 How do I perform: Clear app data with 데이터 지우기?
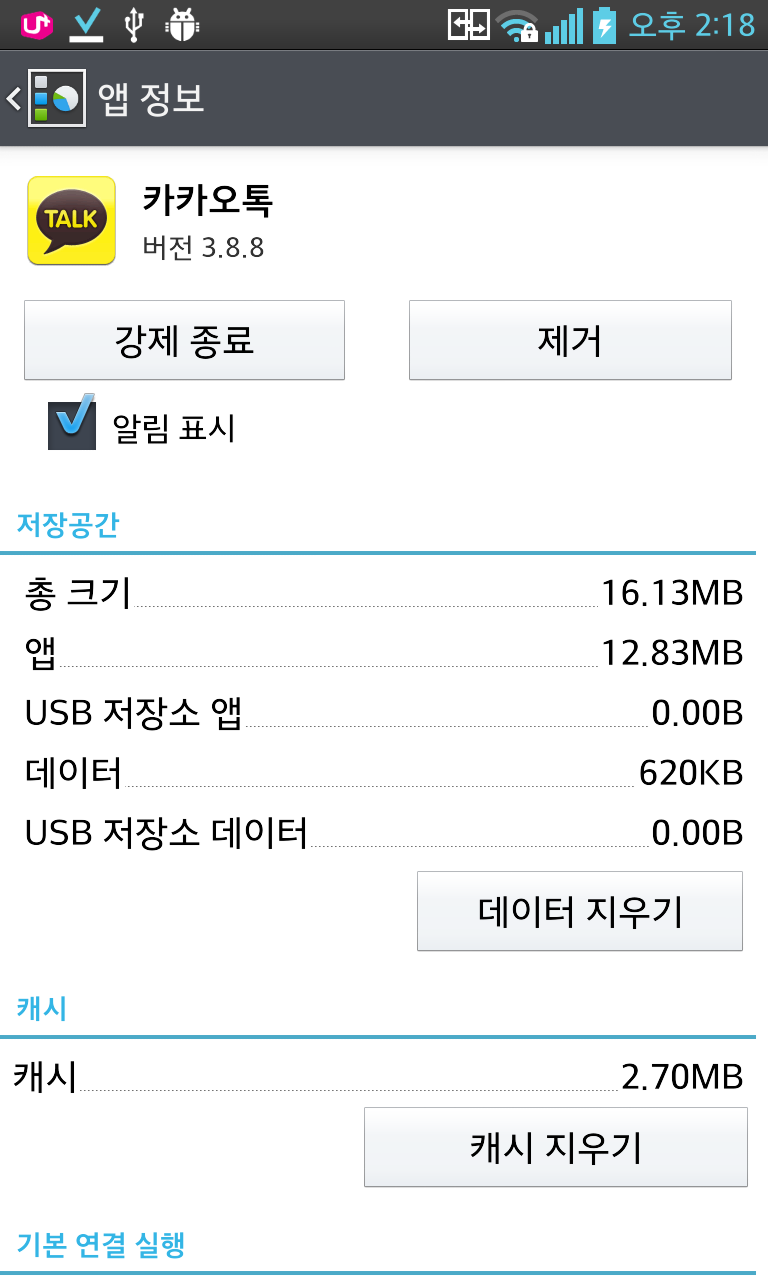[580, 911]
